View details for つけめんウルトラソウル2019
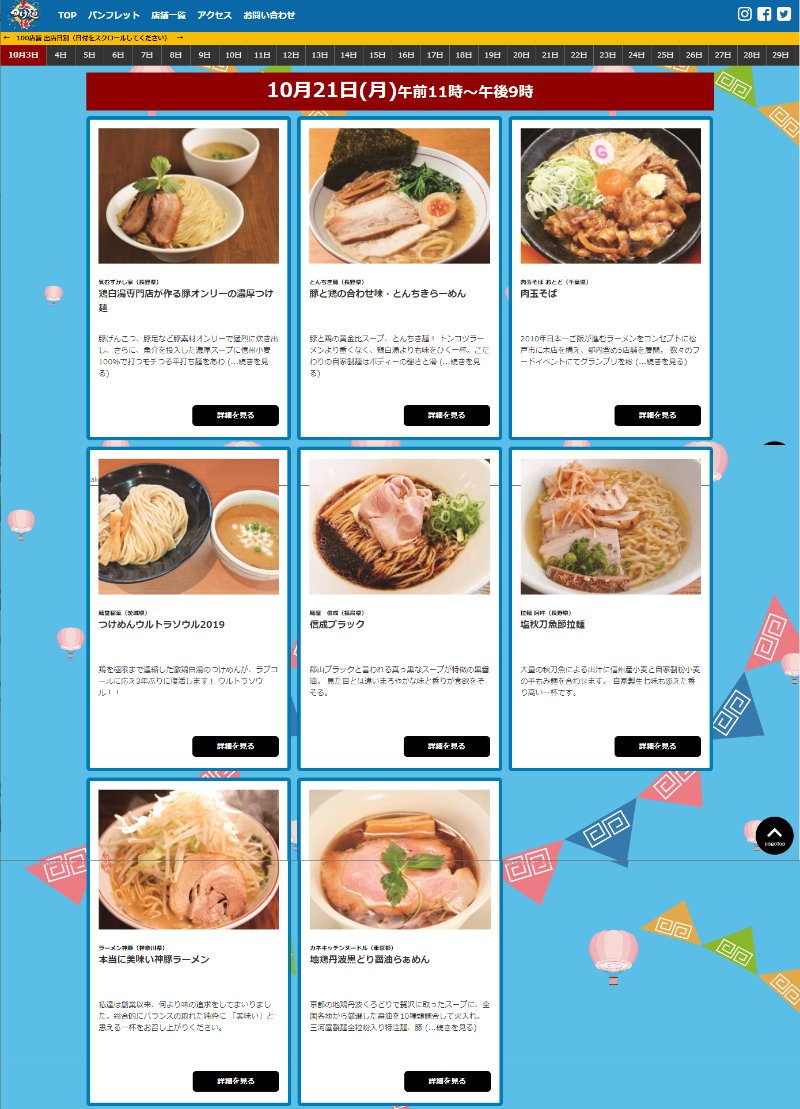Screen dimensions: 800x1109 point(235,746)
